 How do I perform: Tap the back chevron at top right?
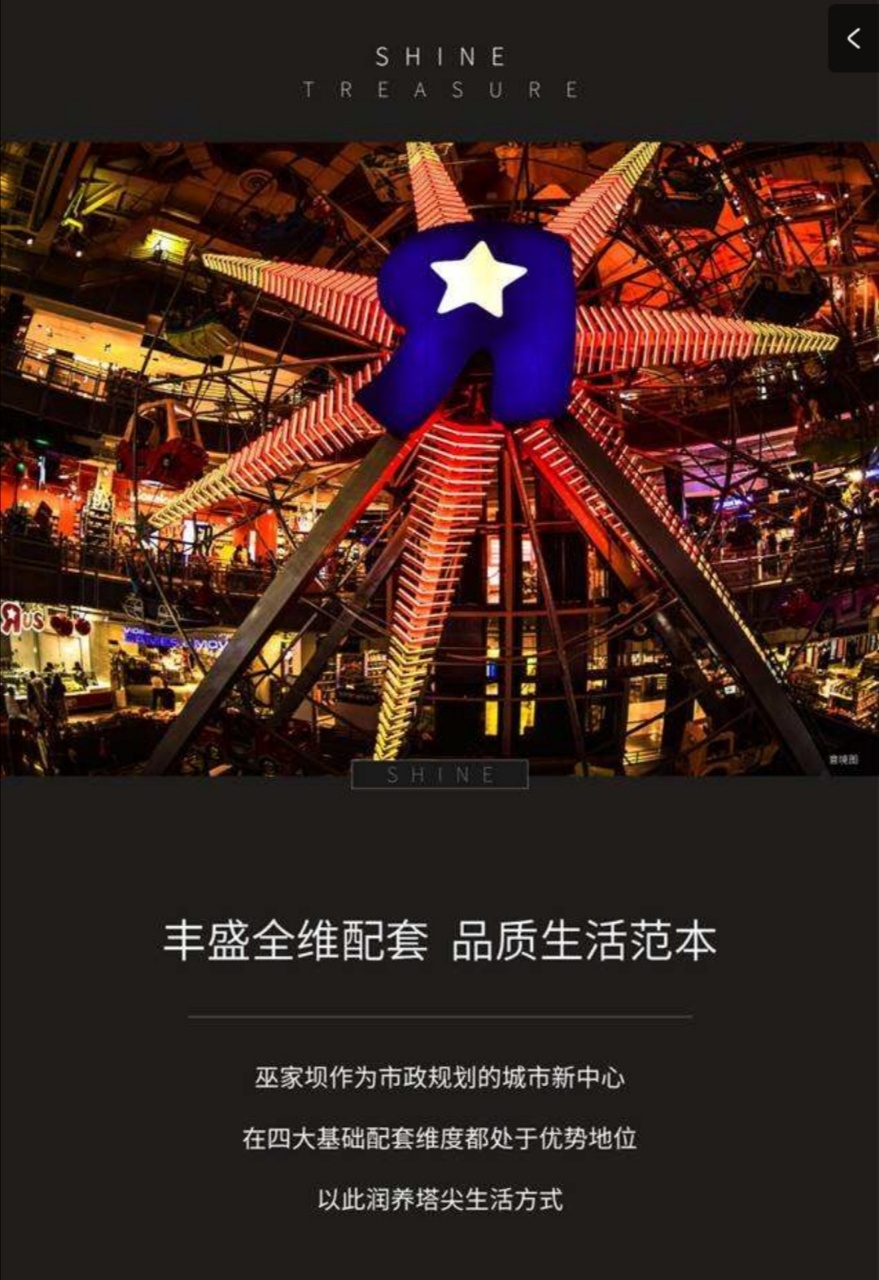(x=853, y=39)
